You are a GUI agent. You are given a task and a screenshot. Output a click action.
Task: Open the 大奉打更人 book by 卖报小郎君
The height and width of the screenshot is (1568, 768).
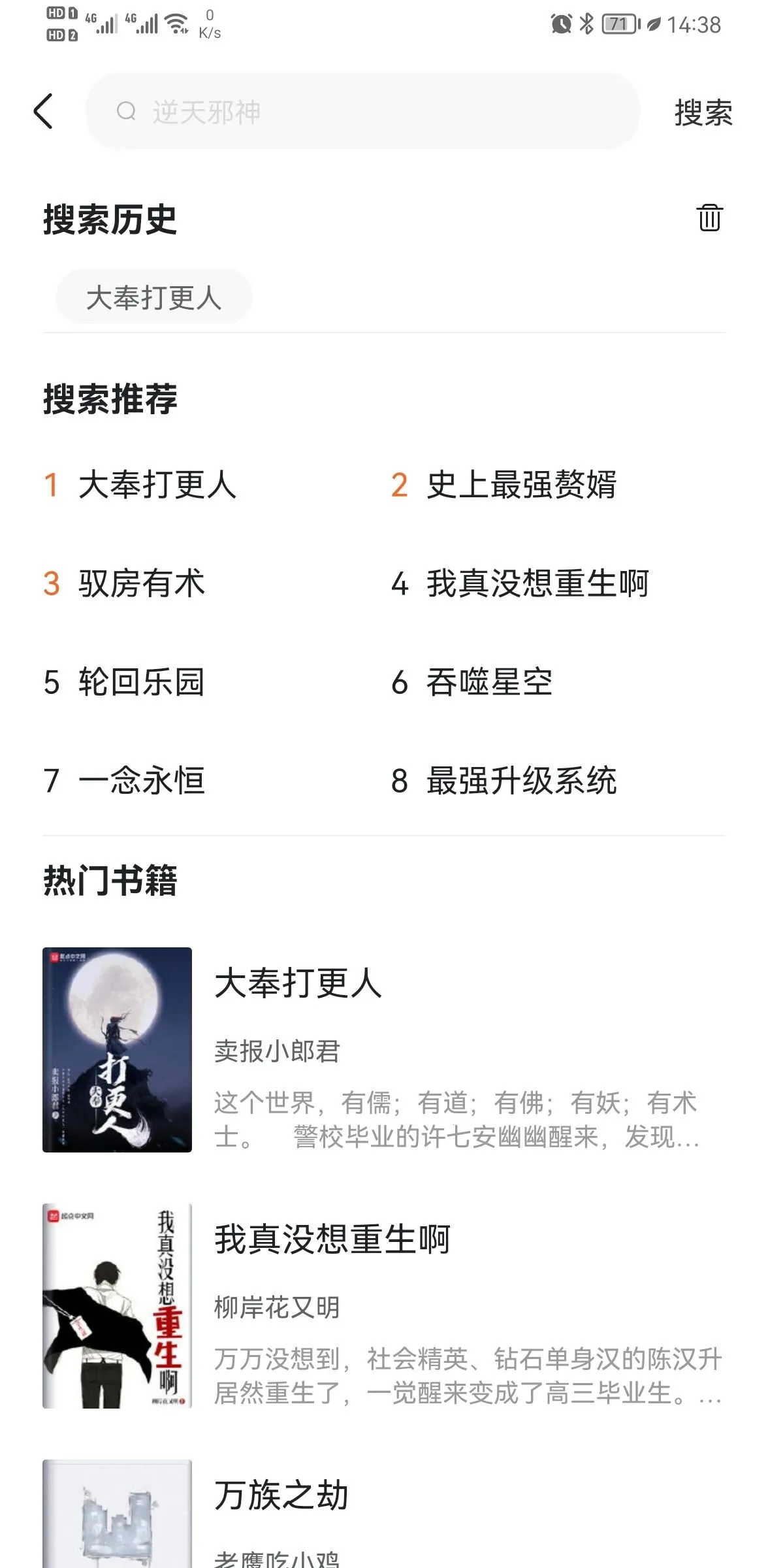point(383,1049)
